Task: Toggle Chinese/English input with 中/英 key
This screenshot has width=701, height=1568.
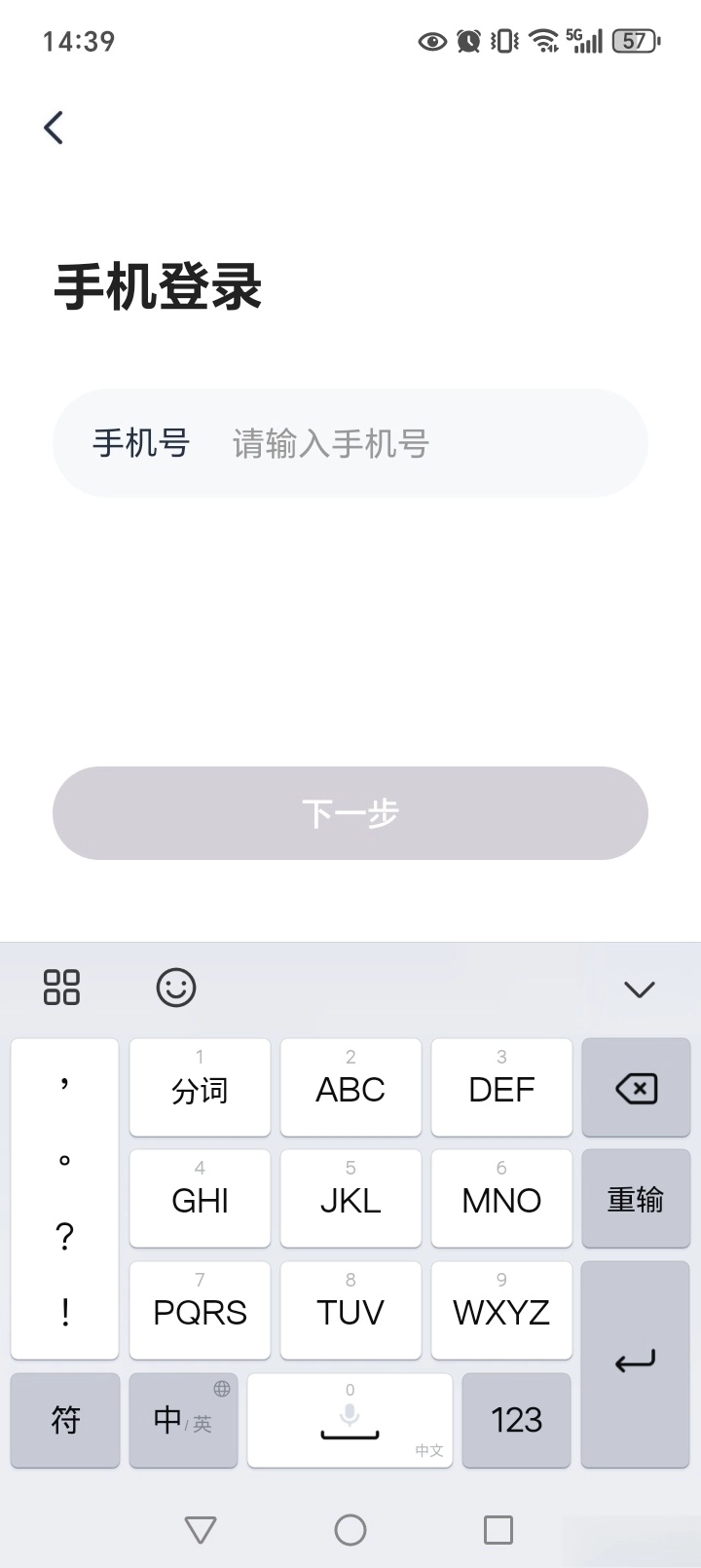Action: tap(183, 1420)
